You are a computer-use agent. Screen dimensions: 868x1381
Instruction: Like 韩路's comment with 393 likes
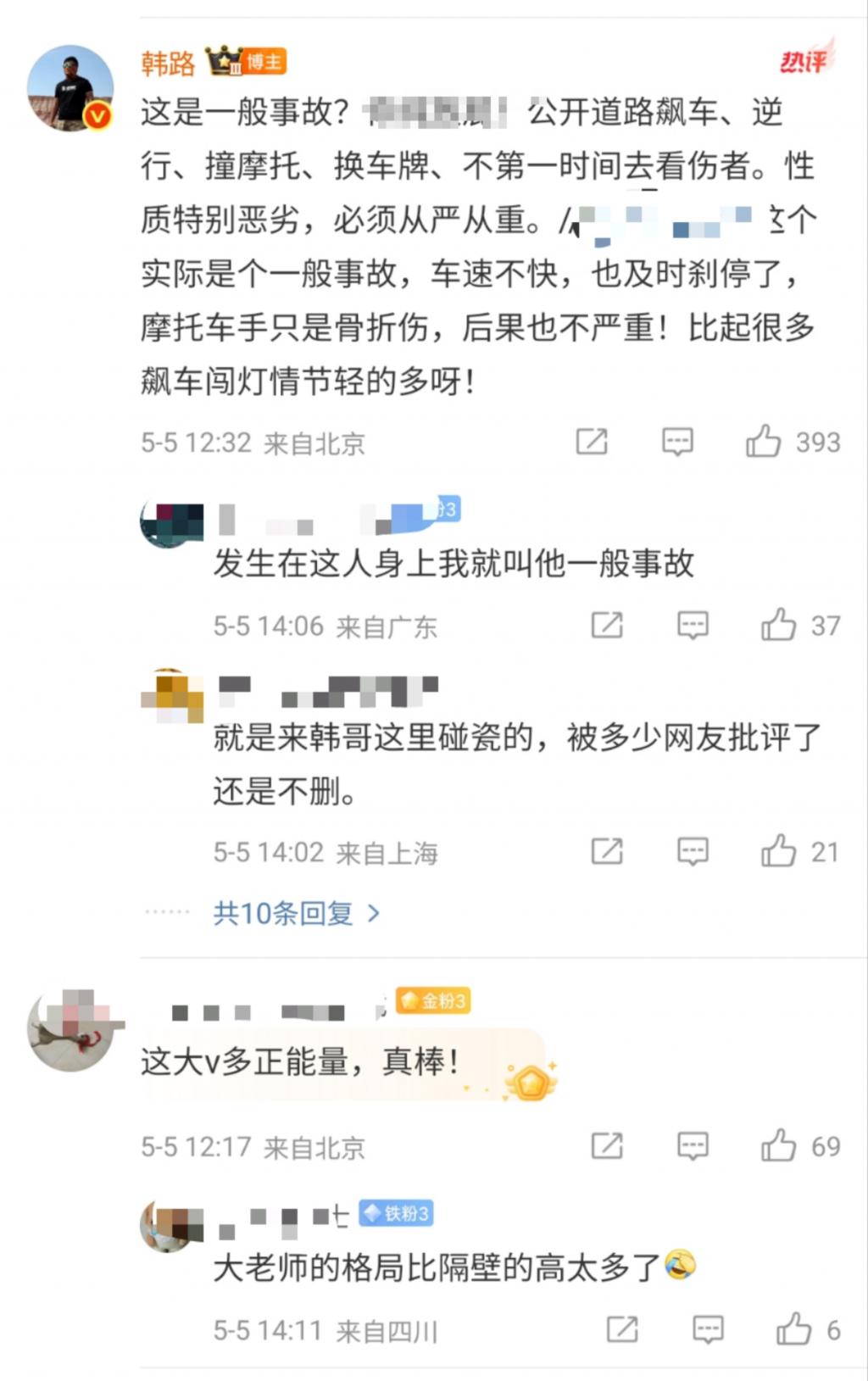tap(763, 442)
